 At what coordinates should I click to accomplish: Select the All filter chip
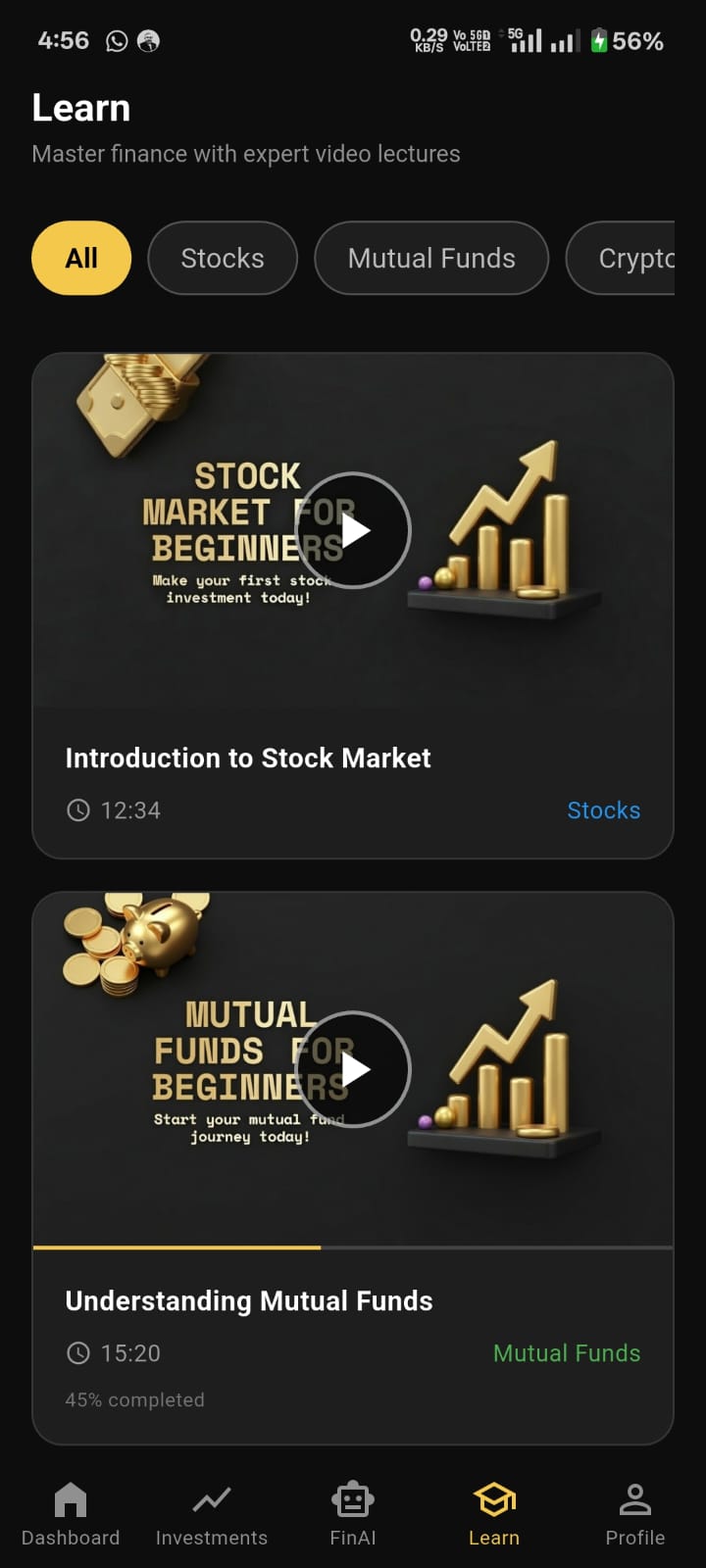pos(81,258)
